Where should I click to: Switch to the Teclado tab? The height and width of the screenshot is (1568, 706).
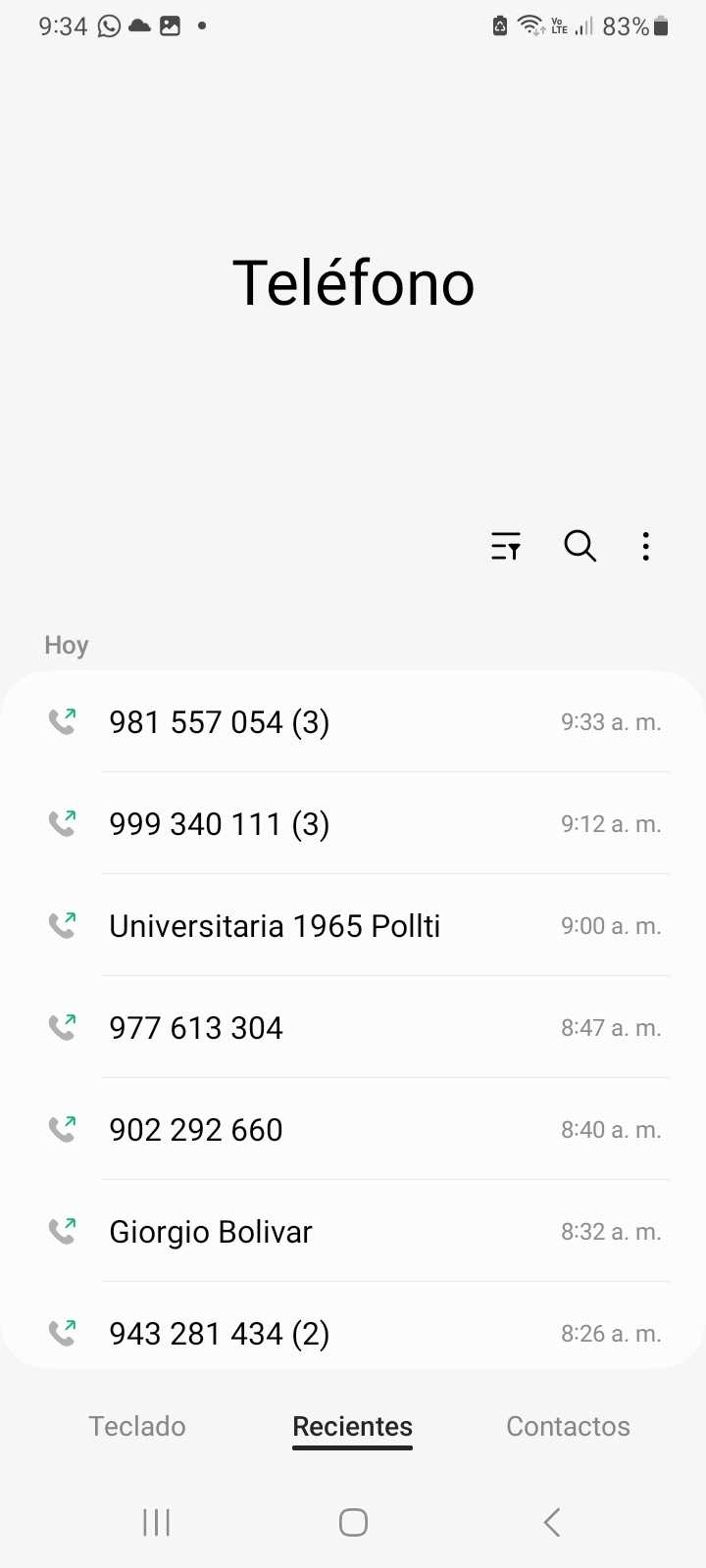point(137,1426)
